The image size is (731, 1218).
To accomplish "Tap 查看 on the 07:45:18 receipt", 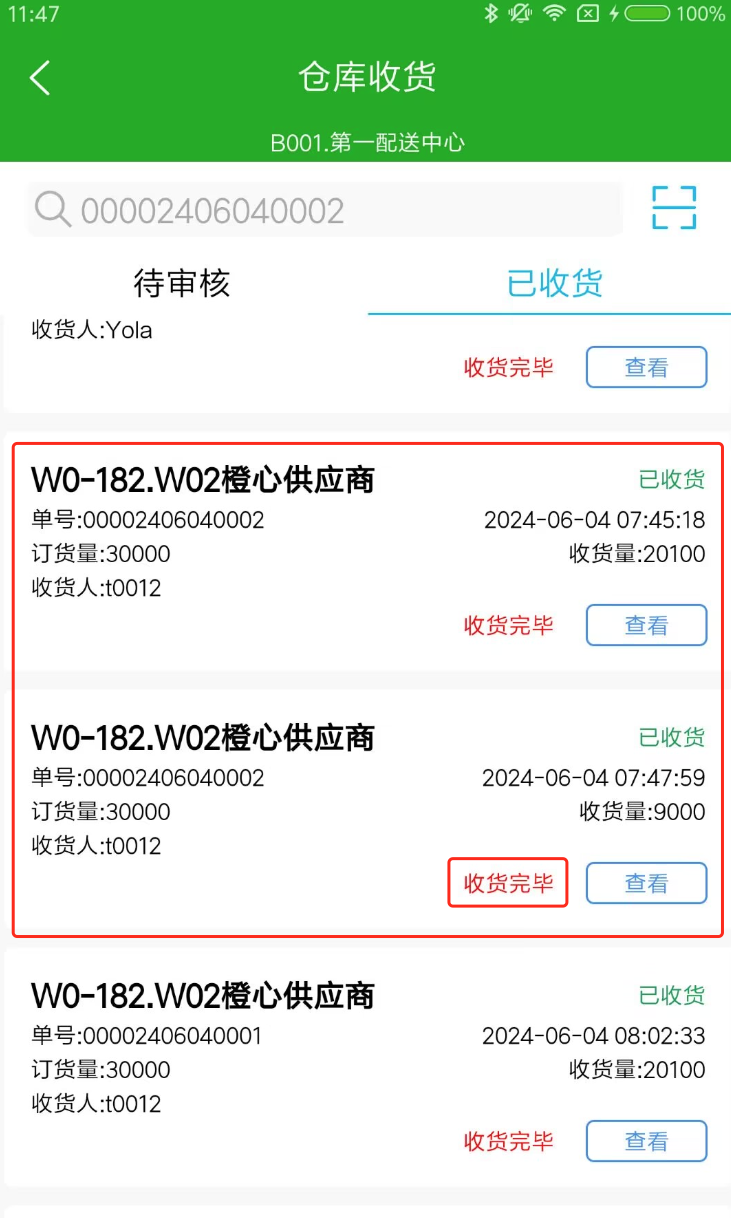I will (x=646, y=625).
